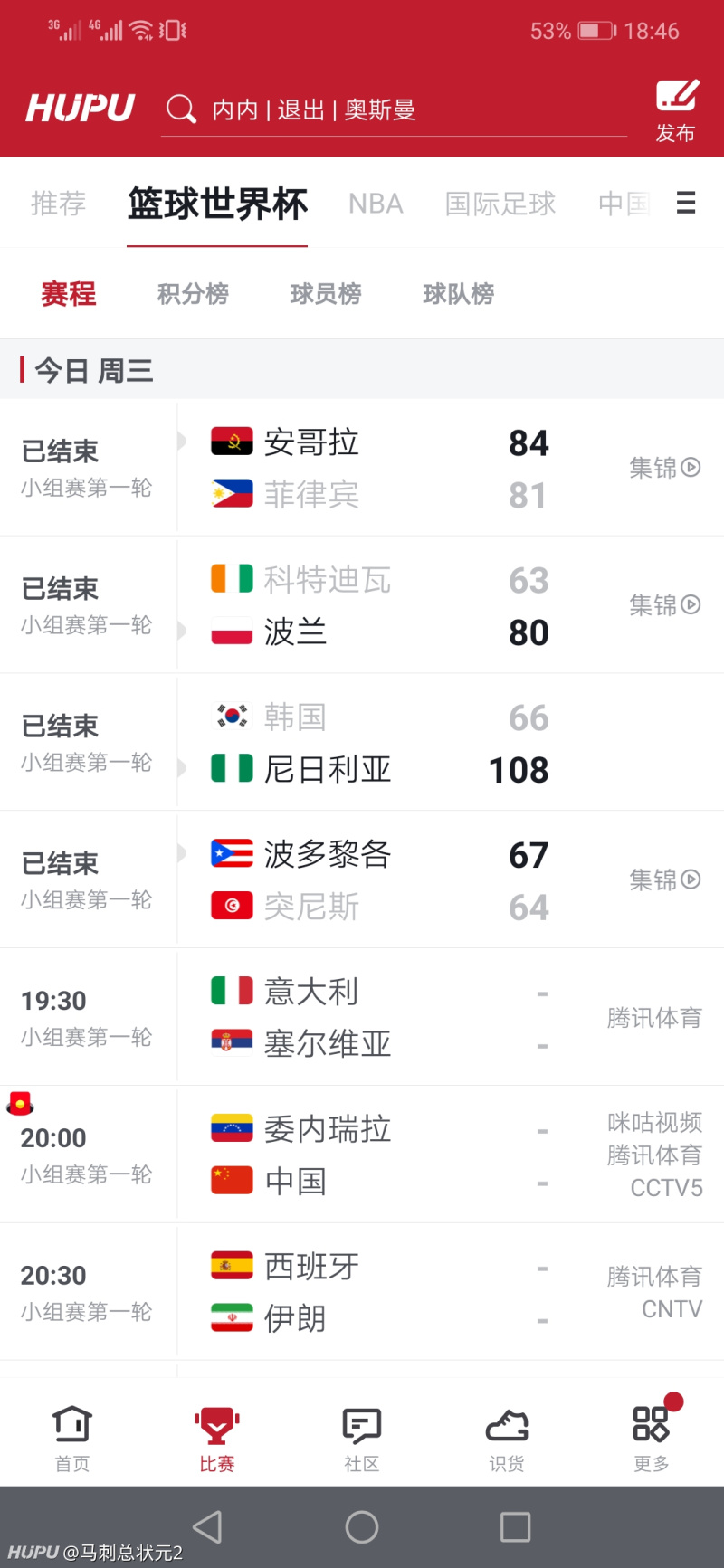The height and width of the screenshot is (1568, 724).
Task: Switch to the 推荐 top tab
Action: pyautogui.click(x=59, y=204)
